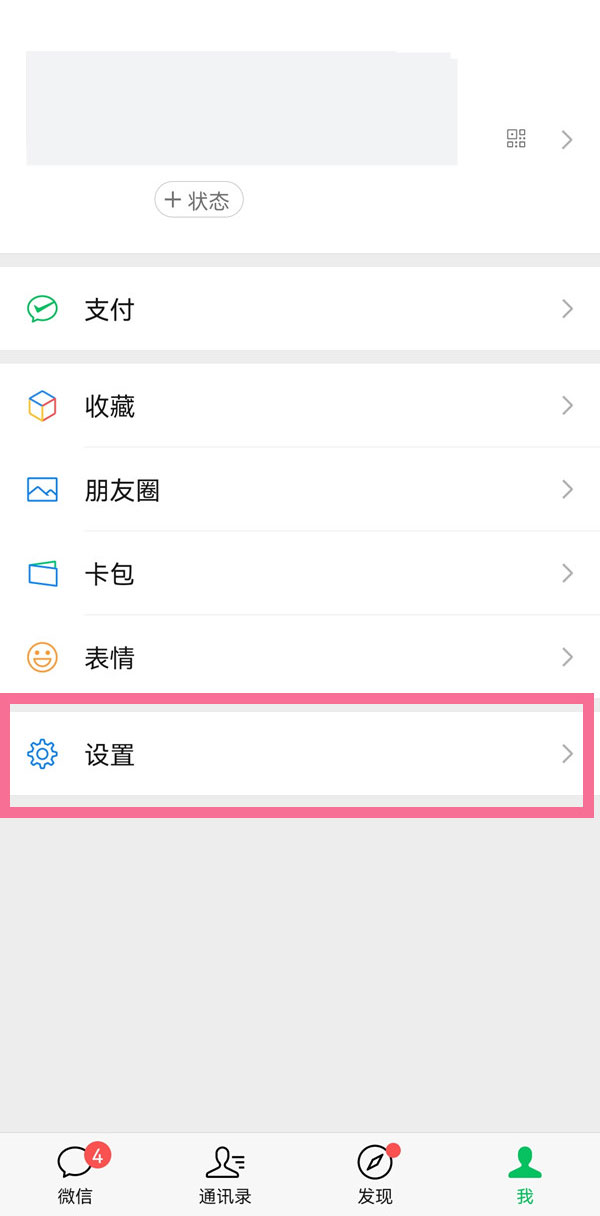This screenshot has width=600, height=1216.
Task: Select the 我 profile tab
Action: tap(524, 1174)
